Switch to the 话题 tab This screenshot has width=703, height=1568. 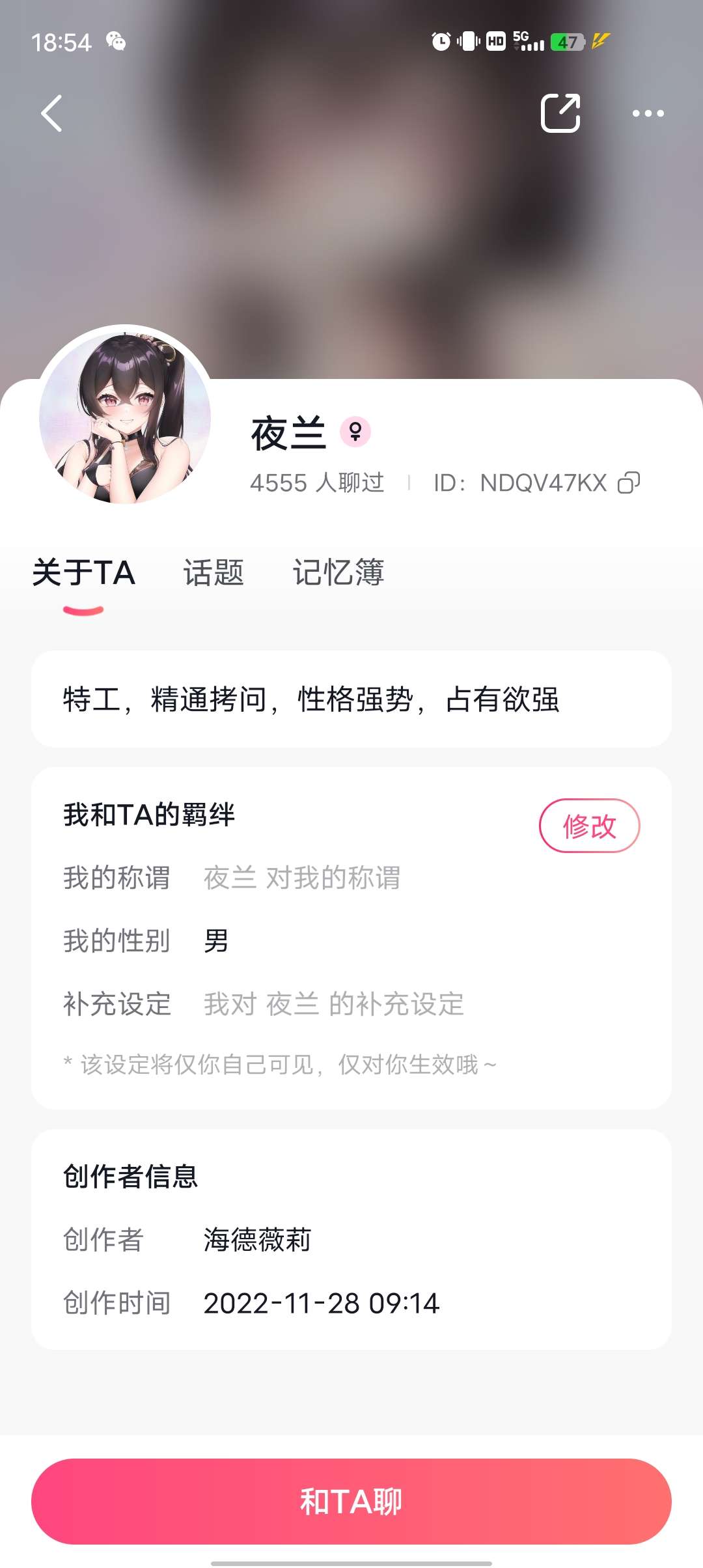pyautogui.click(x=214, y=573)
